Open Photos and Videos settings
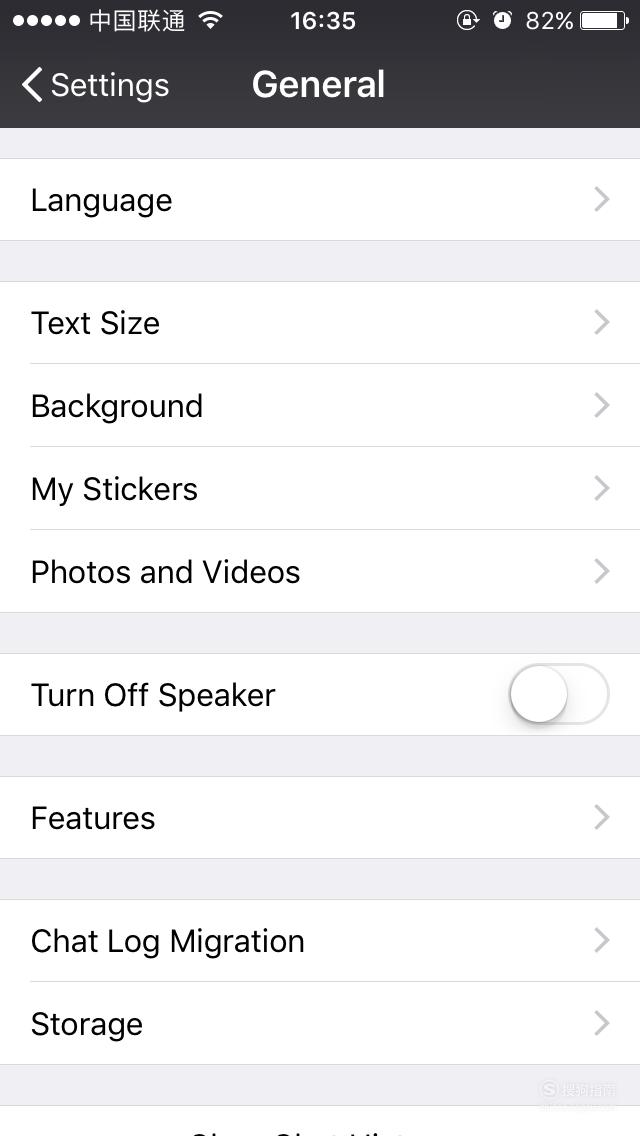Screen dimensions: 640x1136 pyautogui.click(x=320, y=572)
